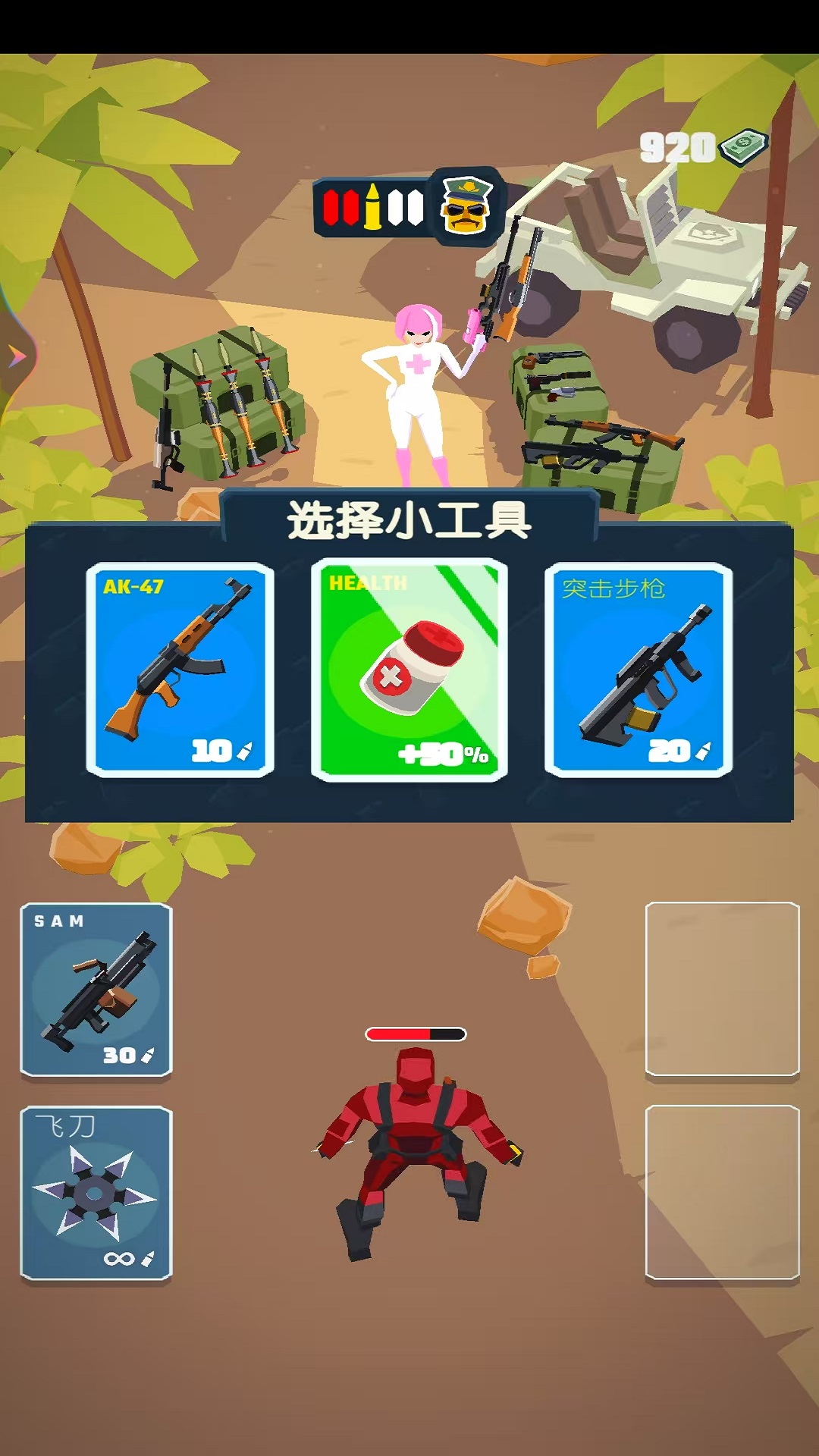Tap the SAM weapon slot

[x=96, y=990]
